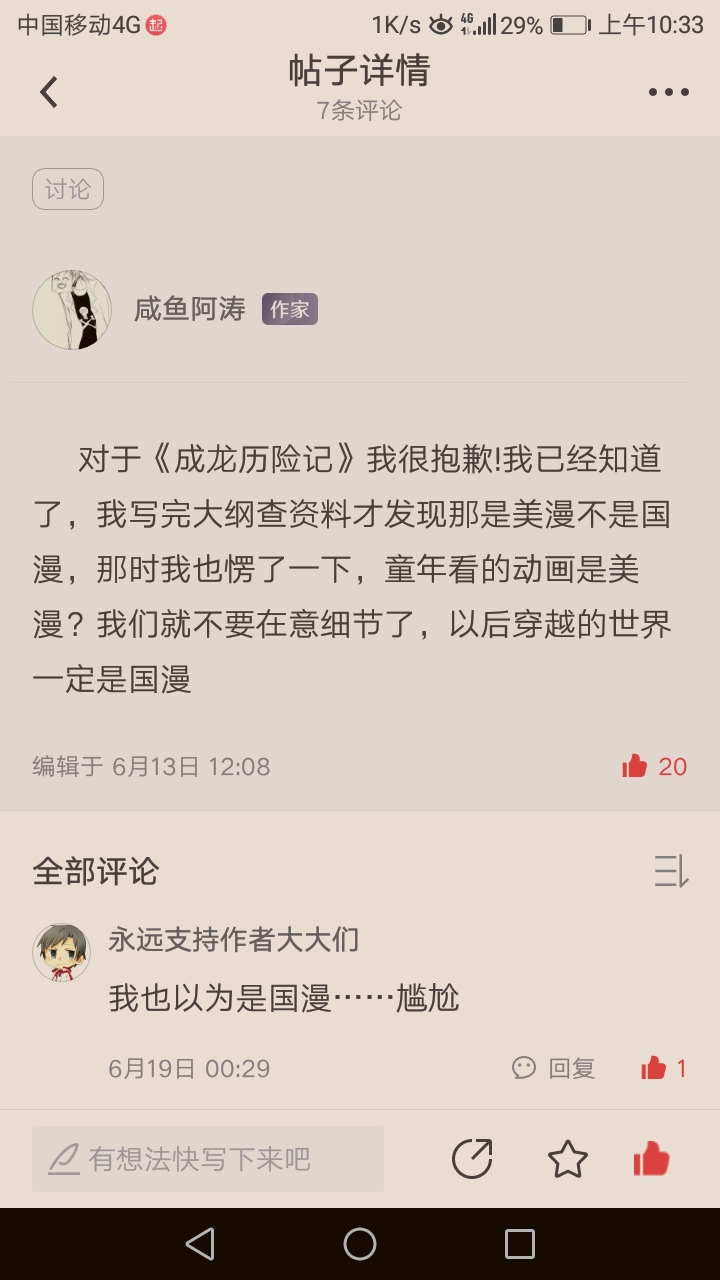
Task: Reply to 永远支持作者大大们's comment
Action: click(554, 1068)
